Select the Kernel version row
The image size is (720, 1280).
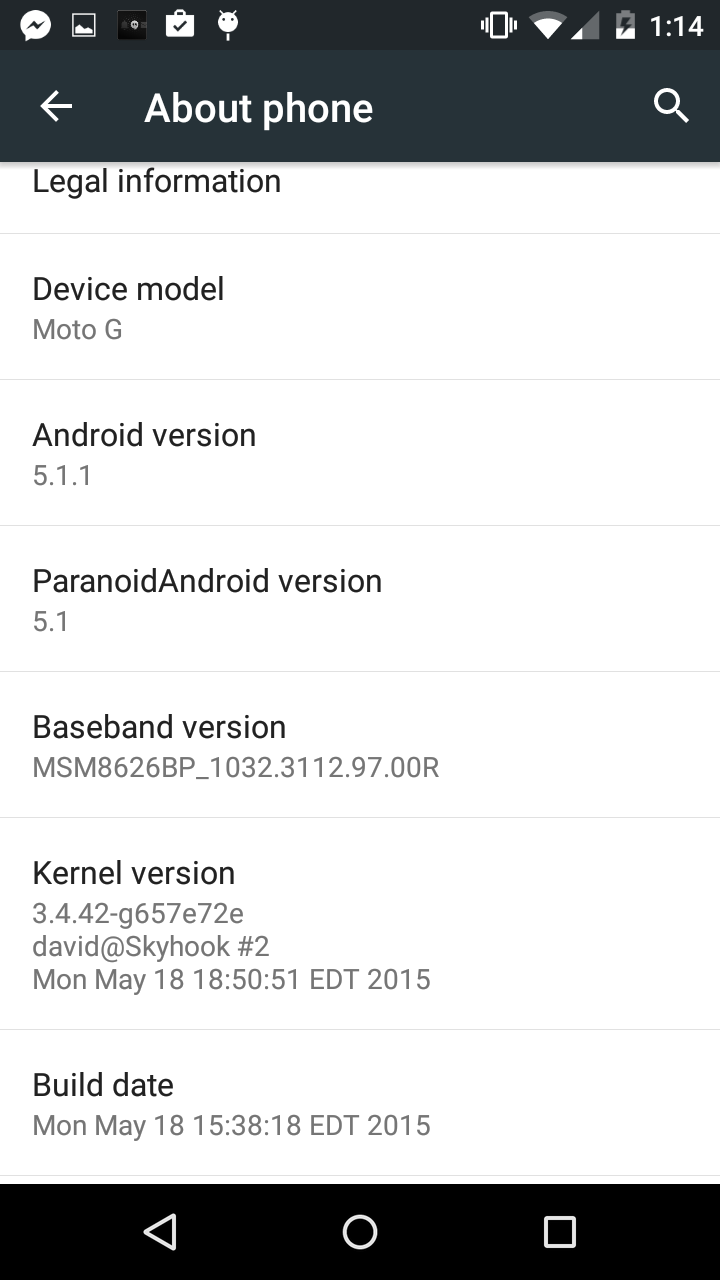[360, 923]
